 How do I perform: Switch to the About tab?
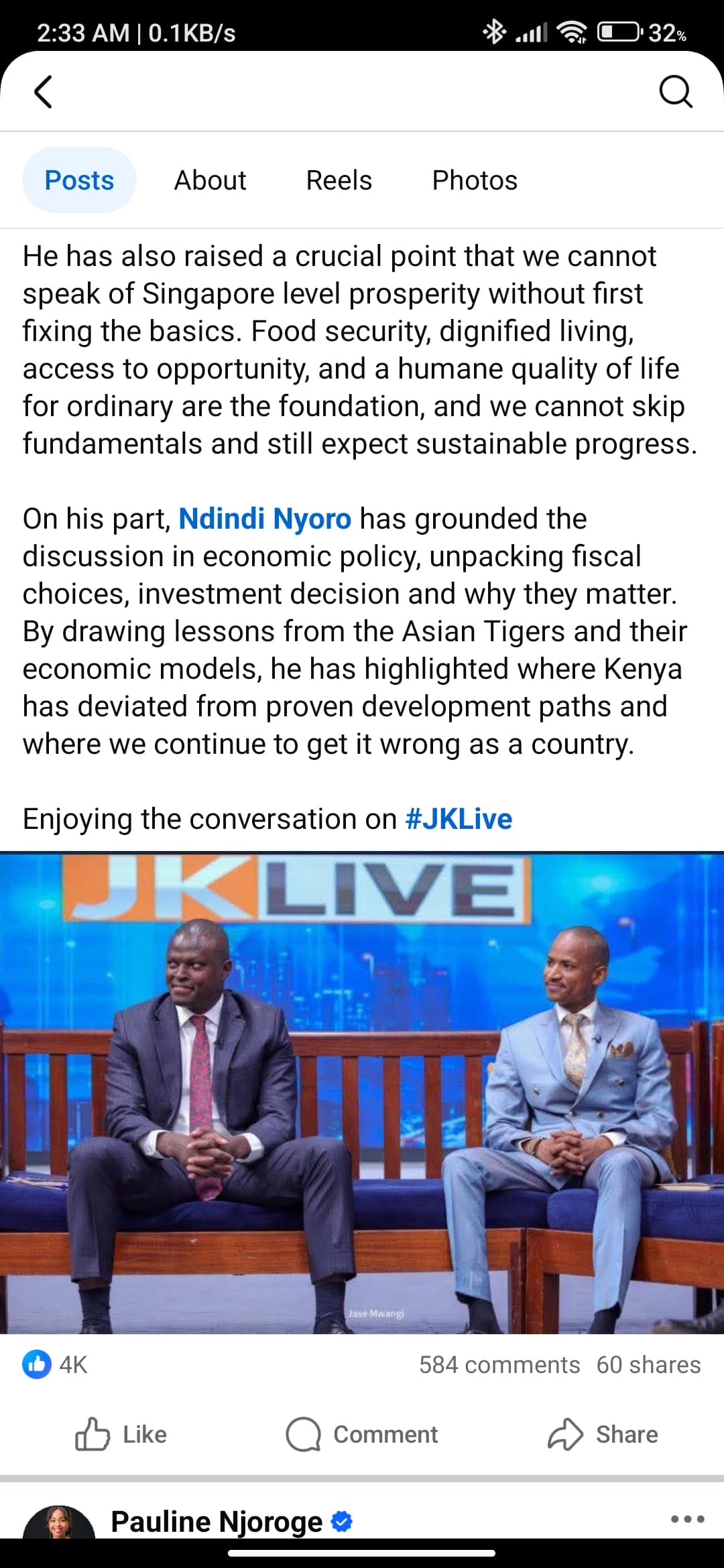[x=210, y=180]
